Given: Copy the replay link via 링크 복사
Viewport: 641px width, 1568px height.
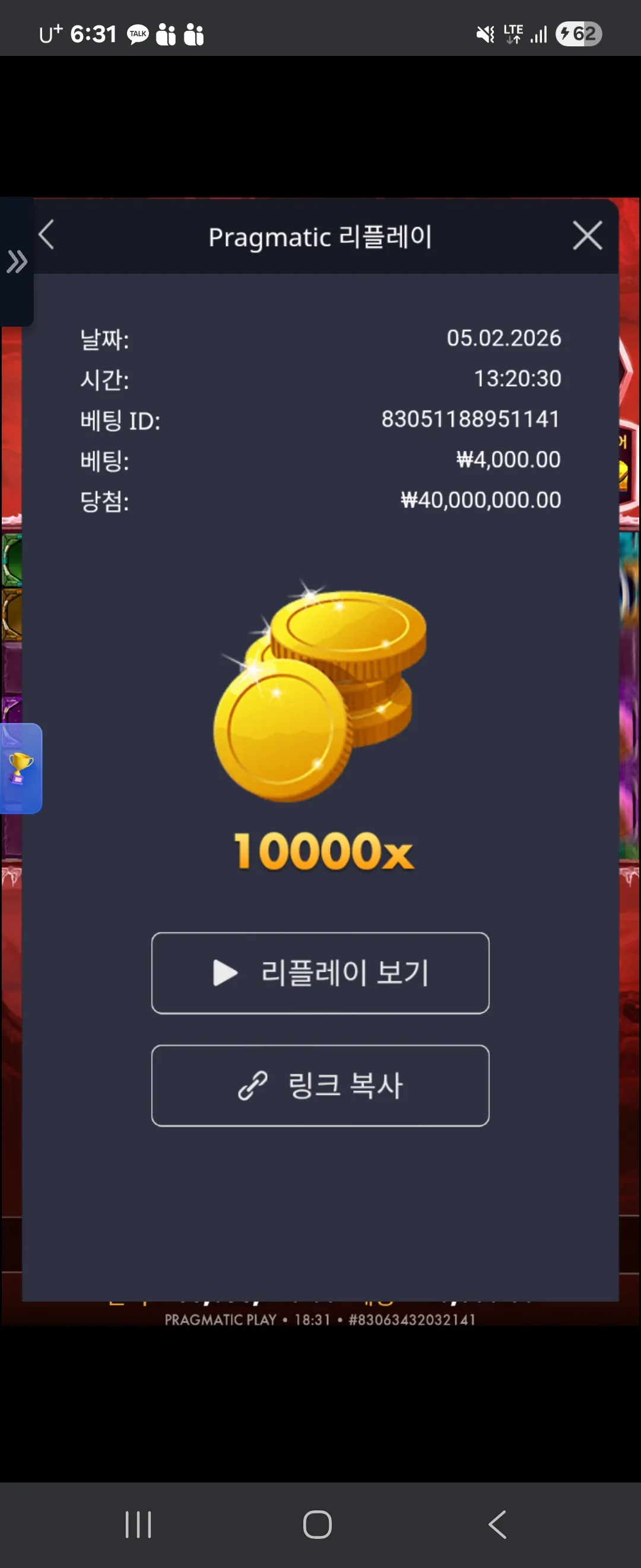Looking at the screenshot, I should pyautogui.click(x=320, y=1085).
